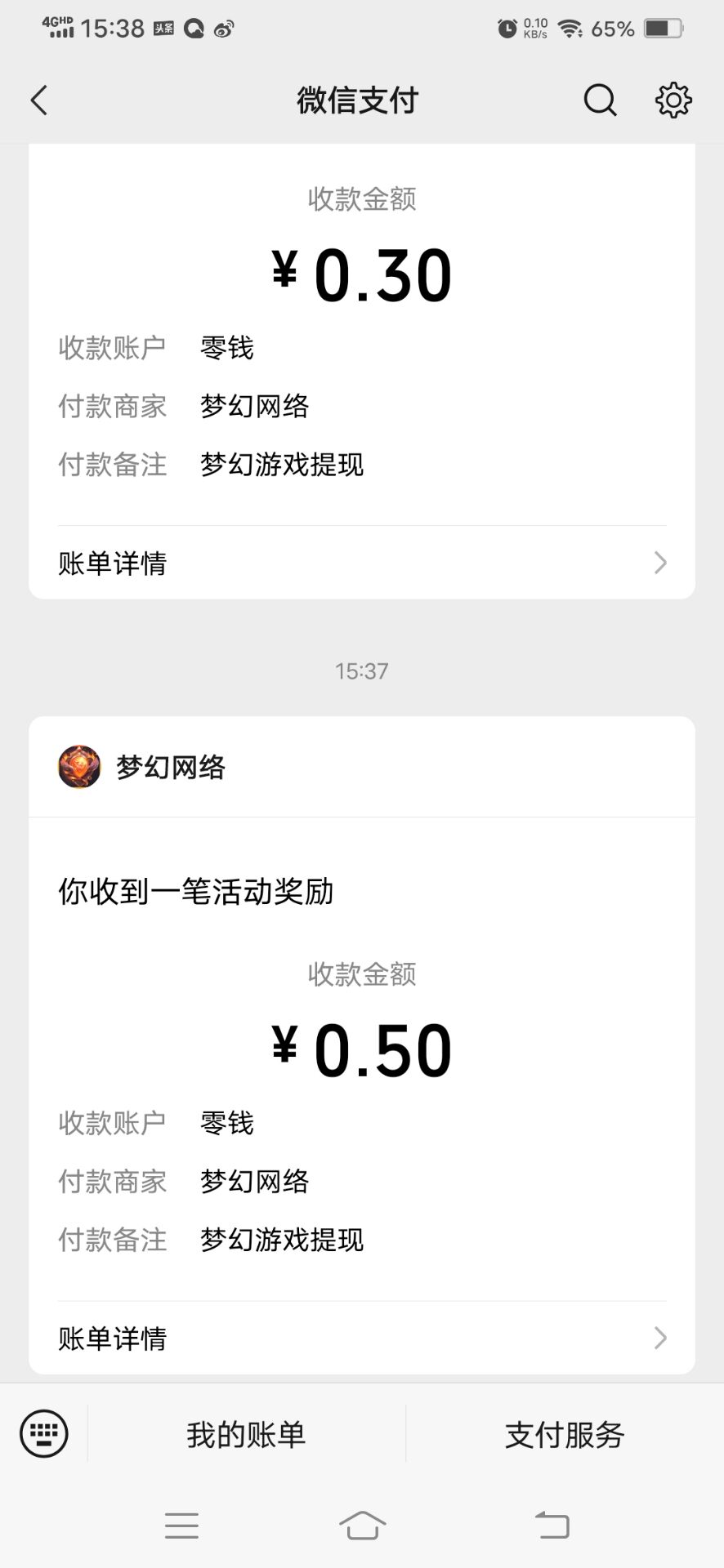Open 我的账单 menu

point(246,1434)
